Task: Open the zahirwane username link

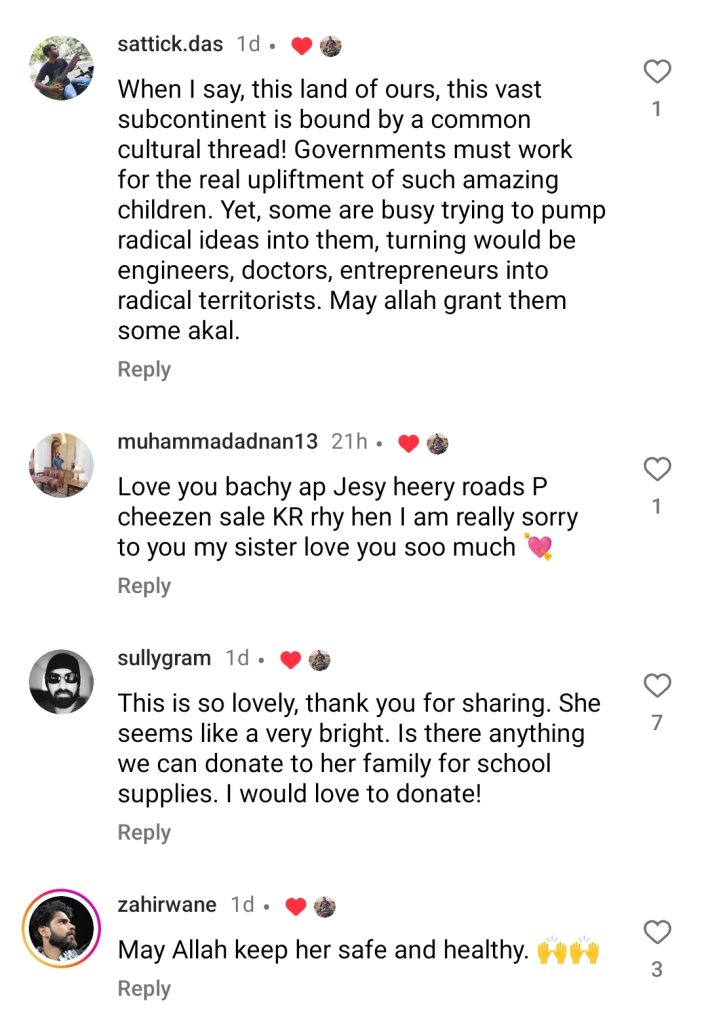Action: [167, 904]
